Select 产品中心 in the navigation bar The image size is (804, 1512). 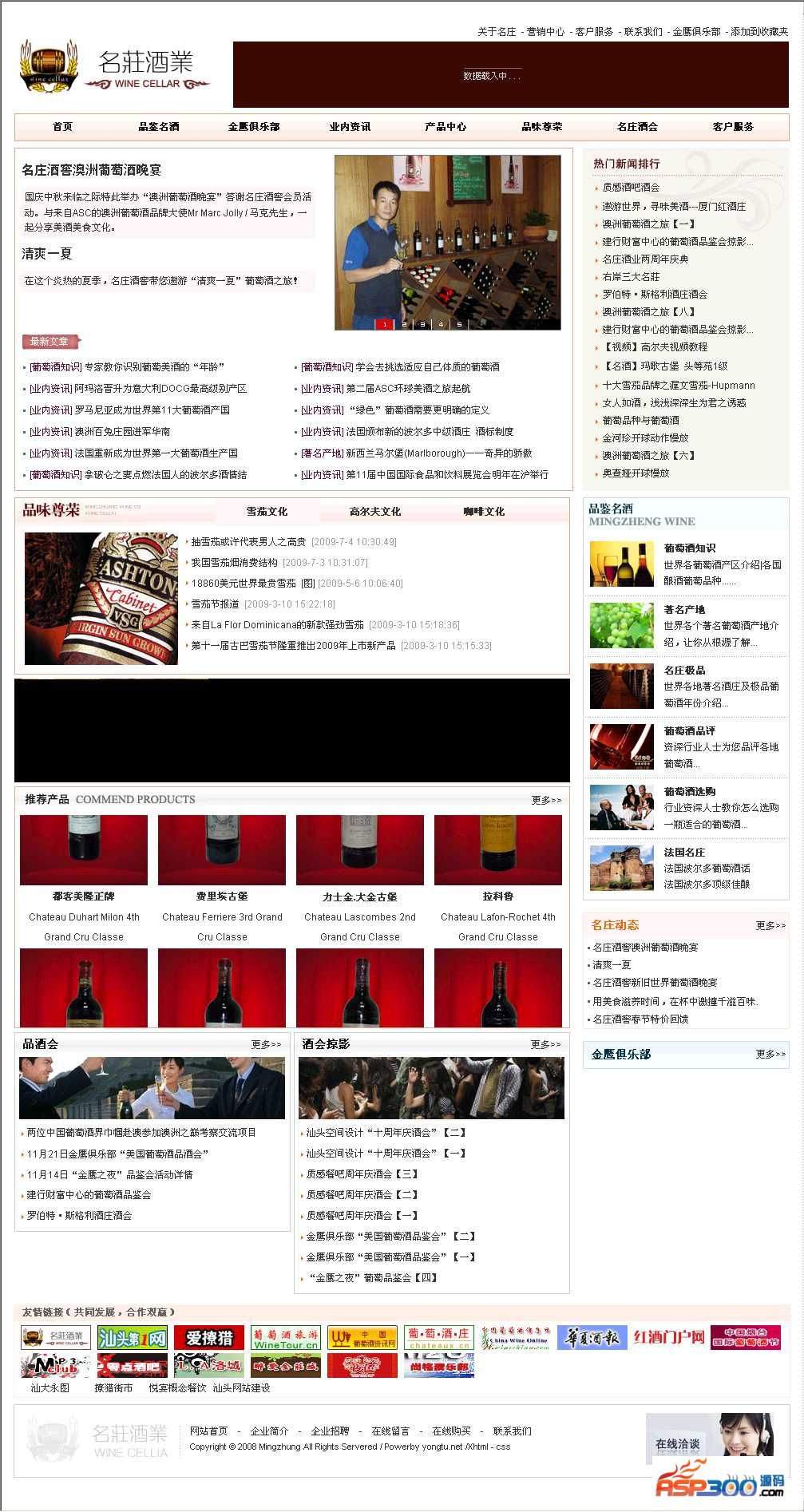point(446,127)
